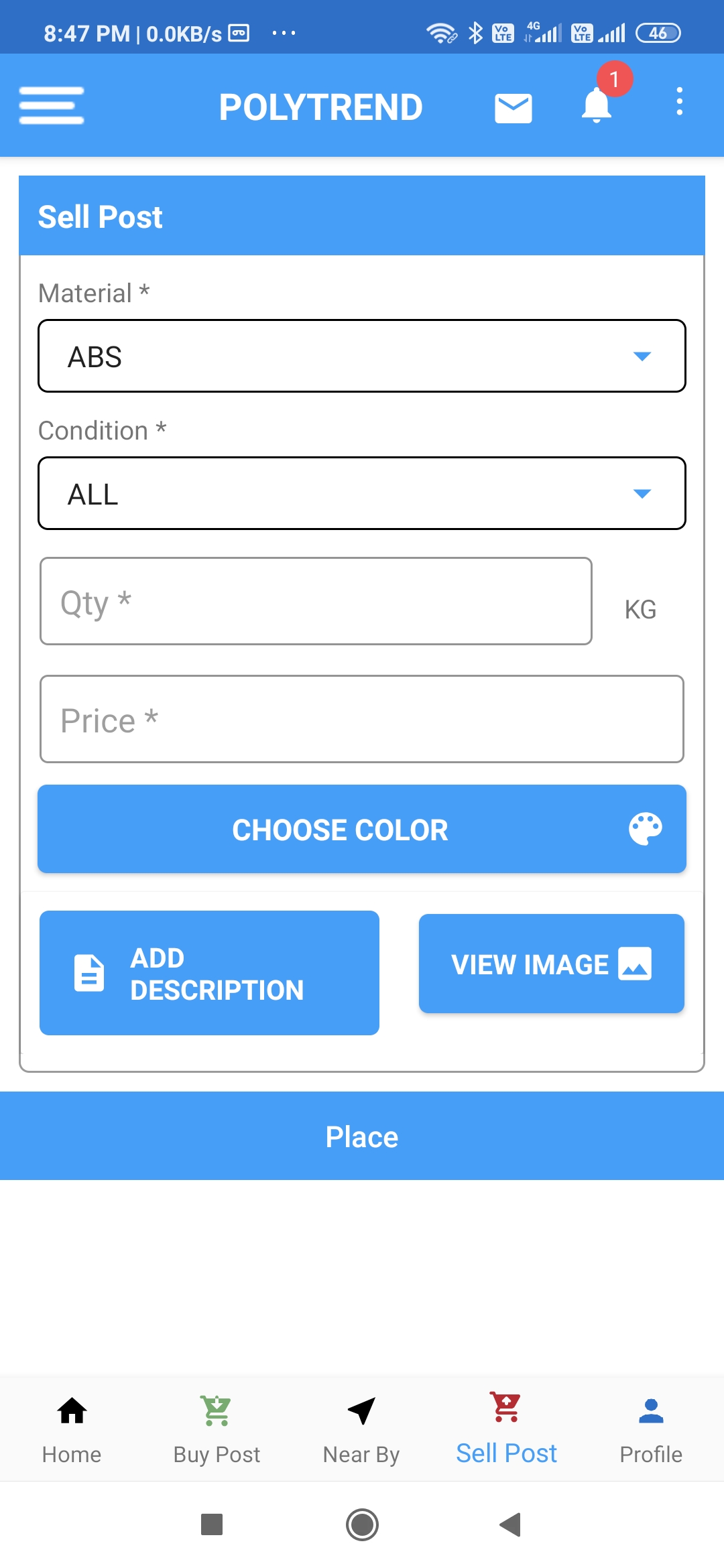The image size is (724, 1568).
Task: Submit the post with Place button
Action: pos(362,1136)
